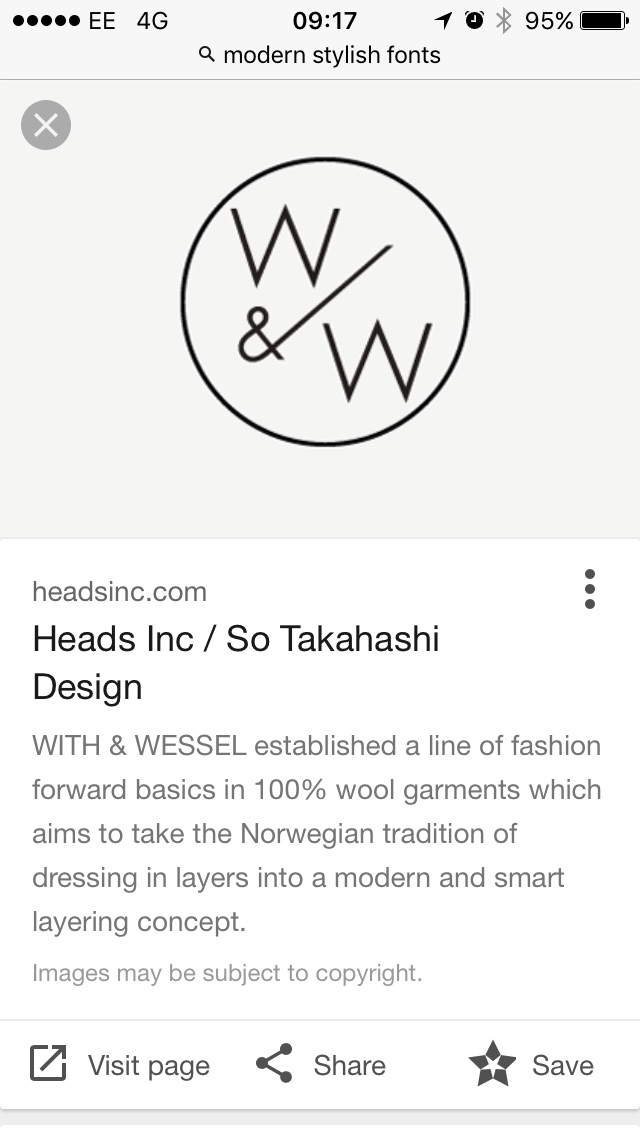Save the image to collections
The image size is (640, 1136).
(x=532, y=1065)
